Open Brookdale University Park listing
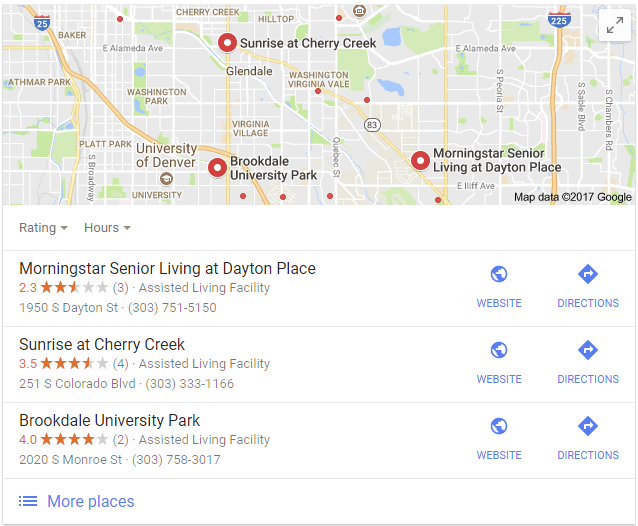 [109, 421]
